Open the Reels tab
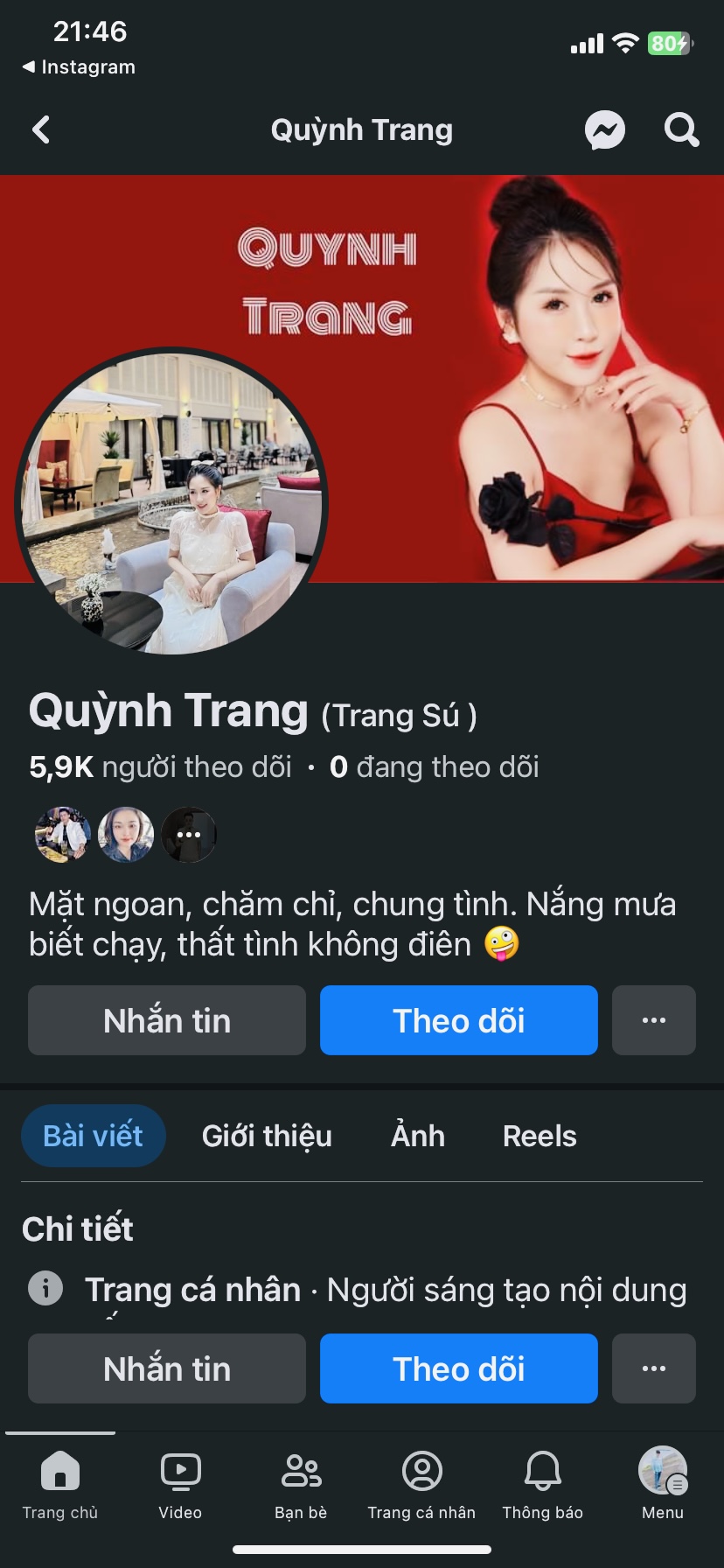 (x=540, y=1136)
